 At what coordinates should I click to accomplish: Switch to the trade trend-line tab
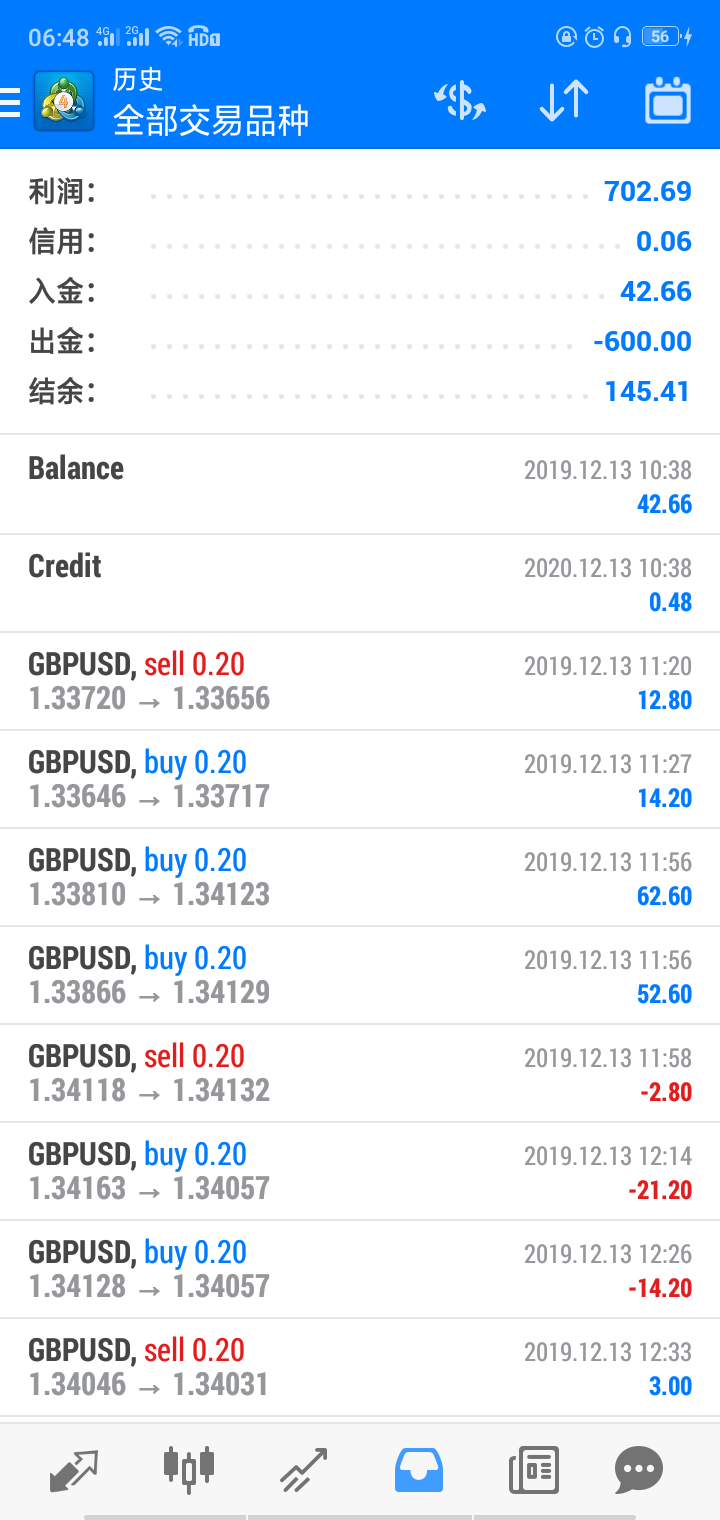pos(304,1470)
